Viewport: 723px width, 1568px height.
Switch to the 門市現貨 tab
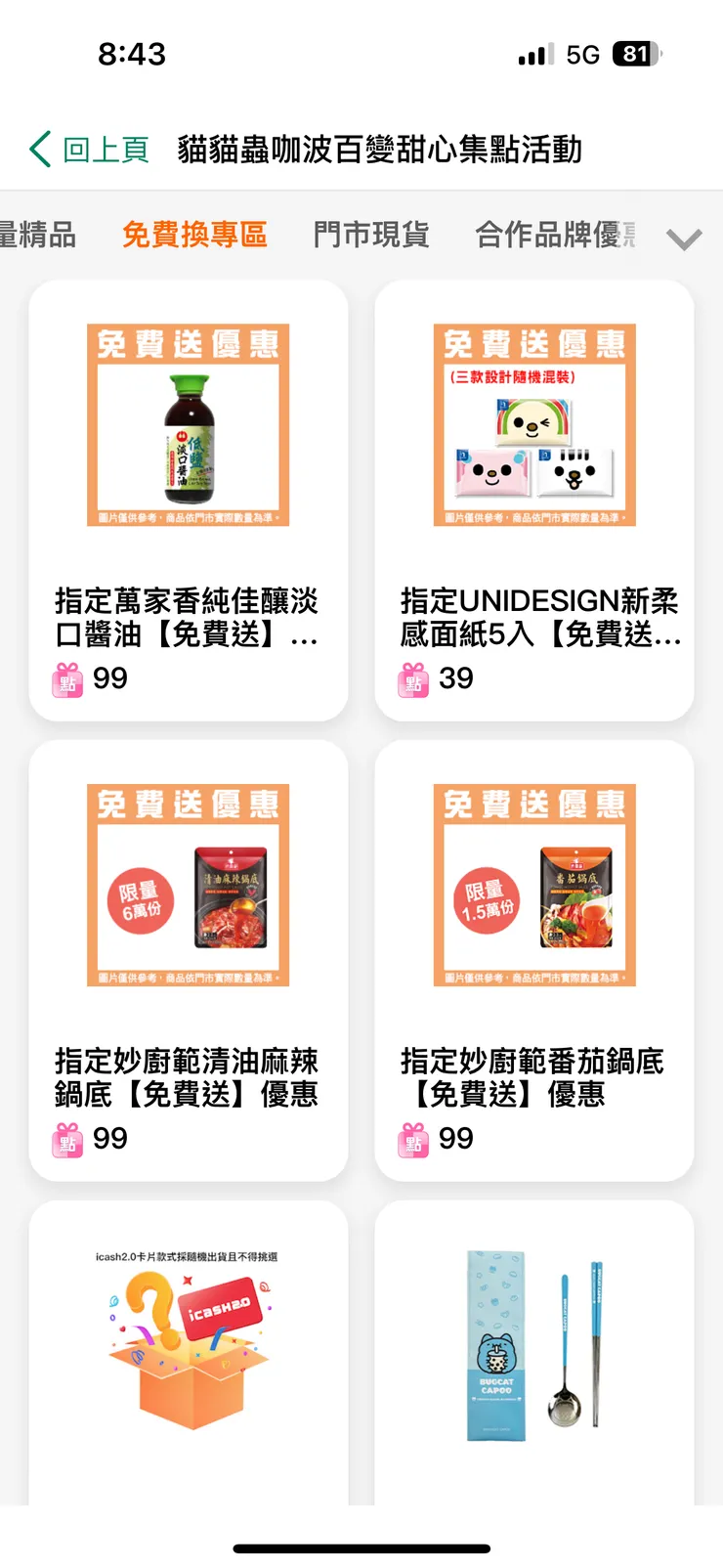coord(369,235)
